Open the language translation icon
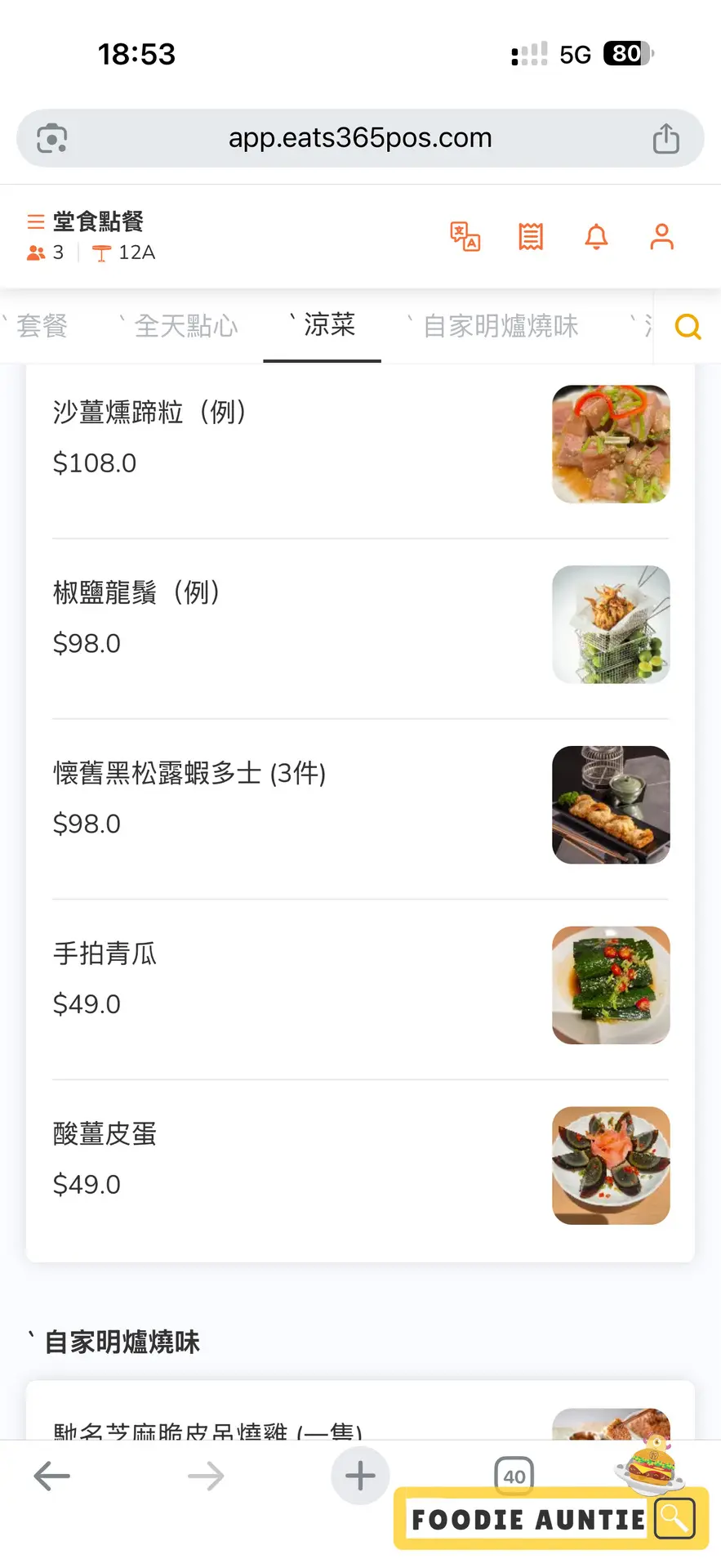721x1568 pixels. 465,237
